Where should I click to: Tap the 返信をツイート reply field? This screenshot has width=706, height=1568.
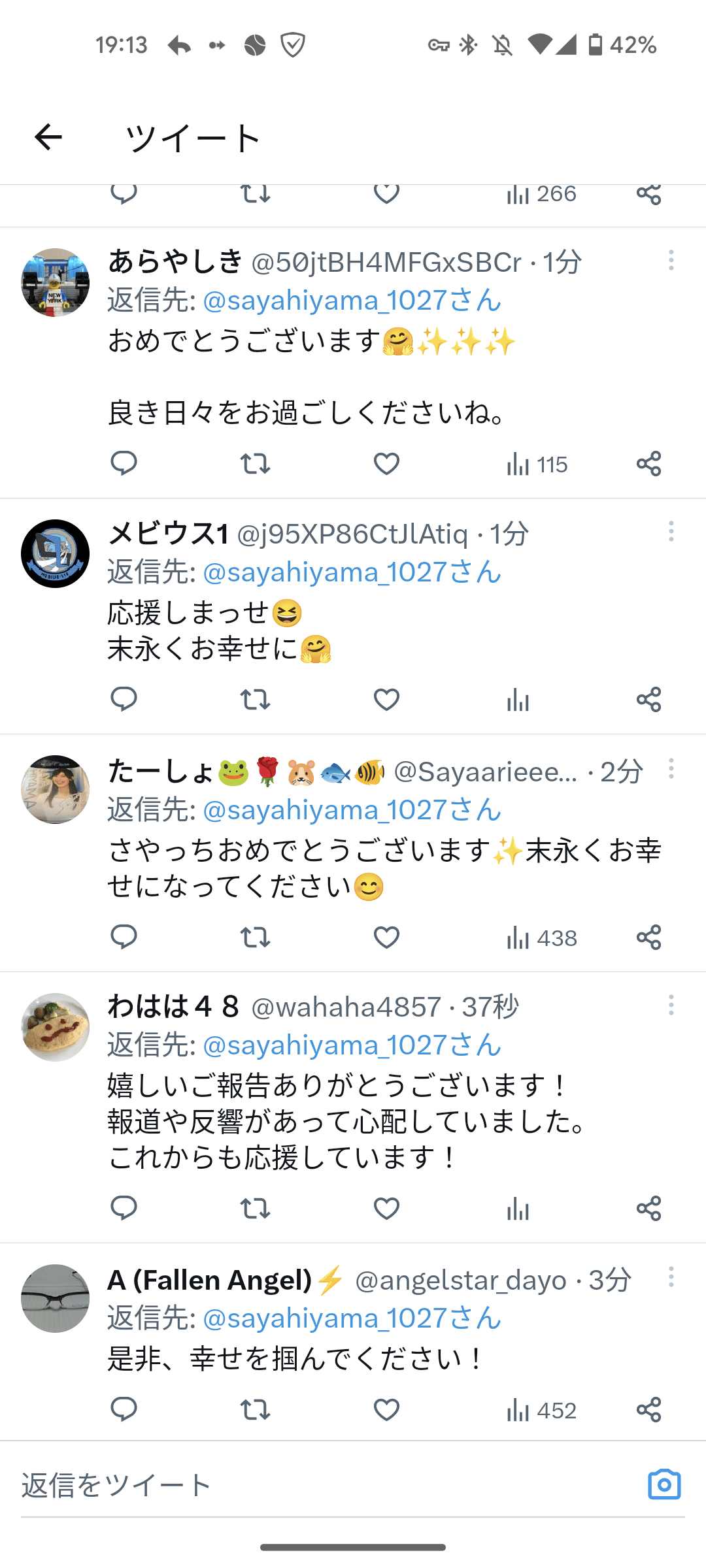[314, 1485]
